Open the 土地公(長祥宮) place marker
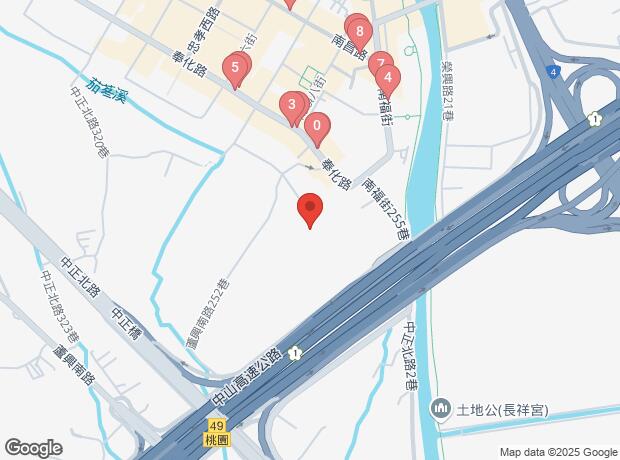The image size is (620, 460). 441,409
